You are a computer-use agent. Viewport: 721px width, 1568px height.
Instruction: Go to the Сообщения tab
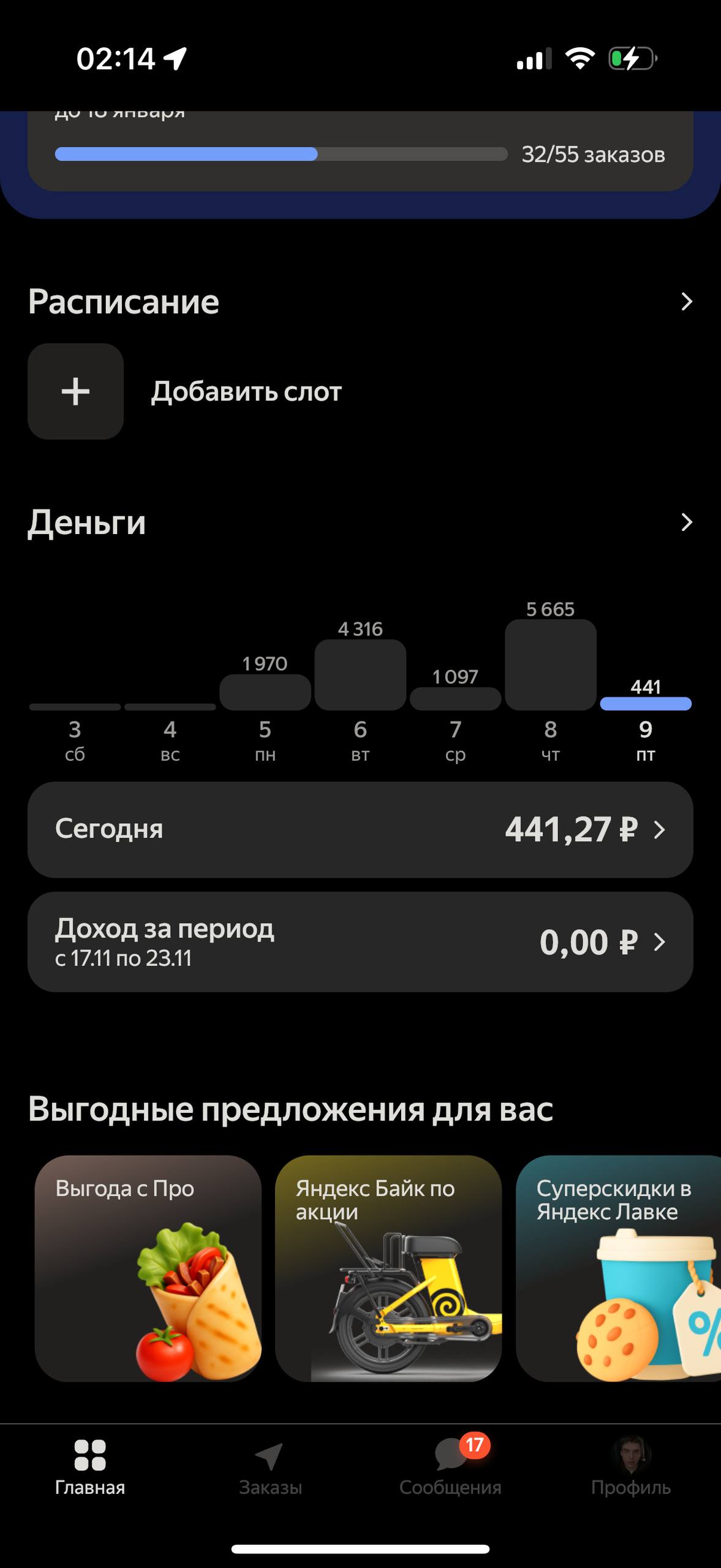tap(450, 1467)
